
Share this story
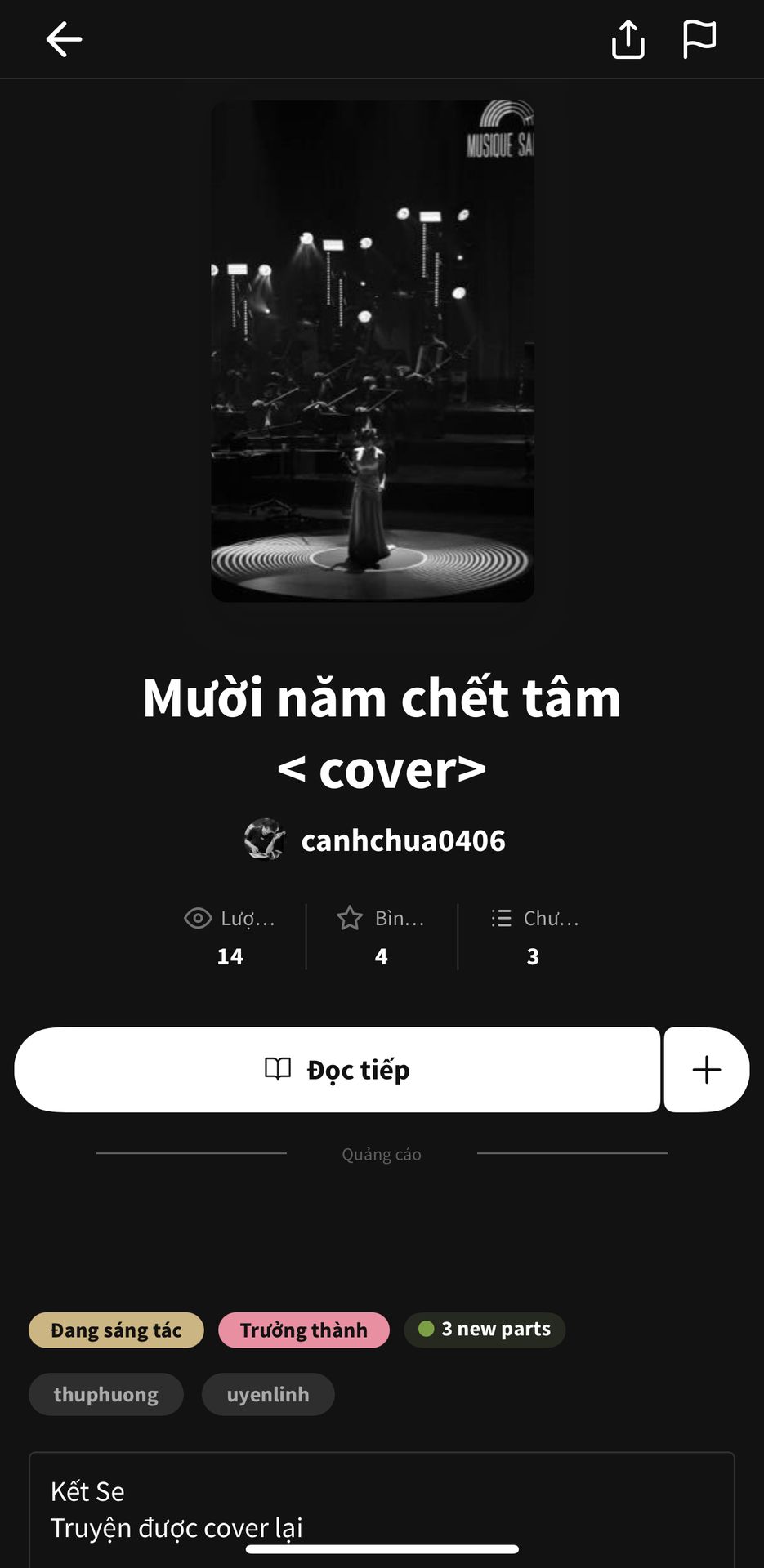click(628, 39)
